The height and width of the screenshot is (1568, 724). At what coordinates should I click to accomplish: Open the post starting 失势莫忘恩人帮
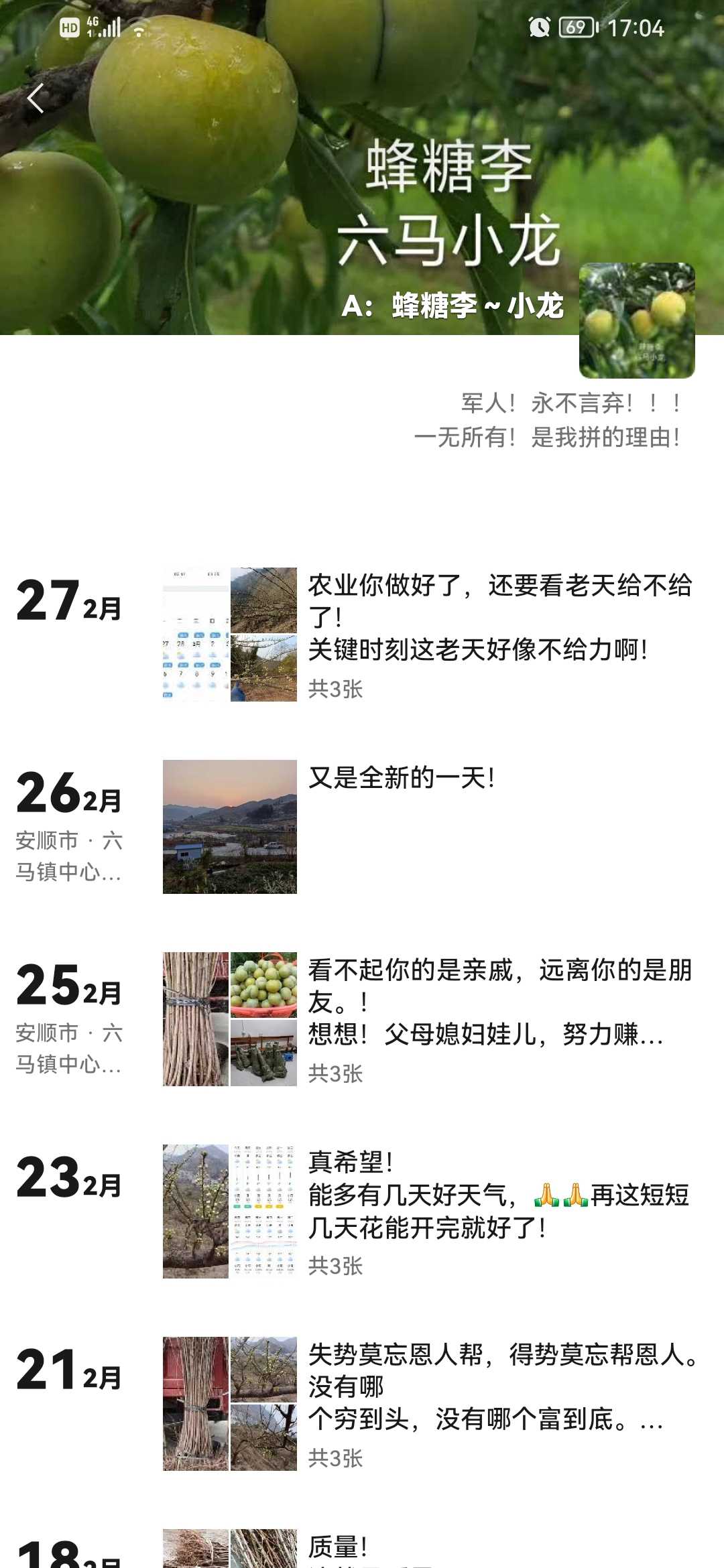pos(499,1386)
